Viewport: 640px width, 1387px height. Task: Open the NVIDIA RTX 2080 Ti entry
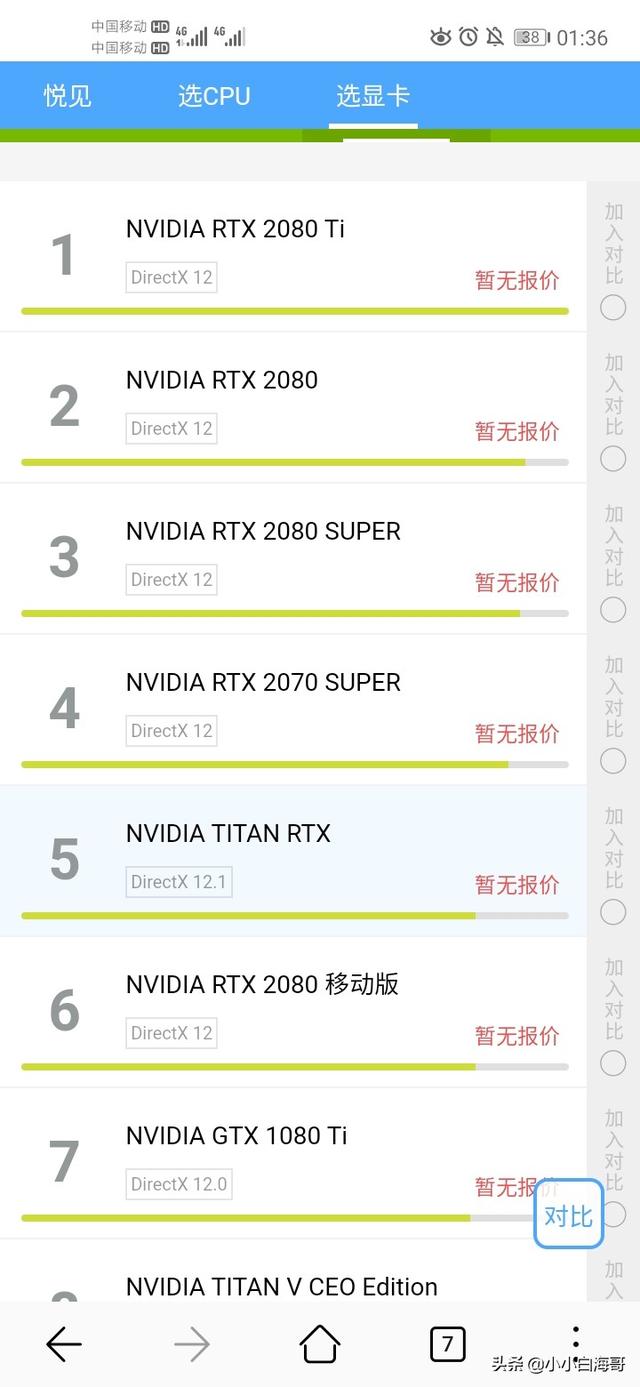293,256
